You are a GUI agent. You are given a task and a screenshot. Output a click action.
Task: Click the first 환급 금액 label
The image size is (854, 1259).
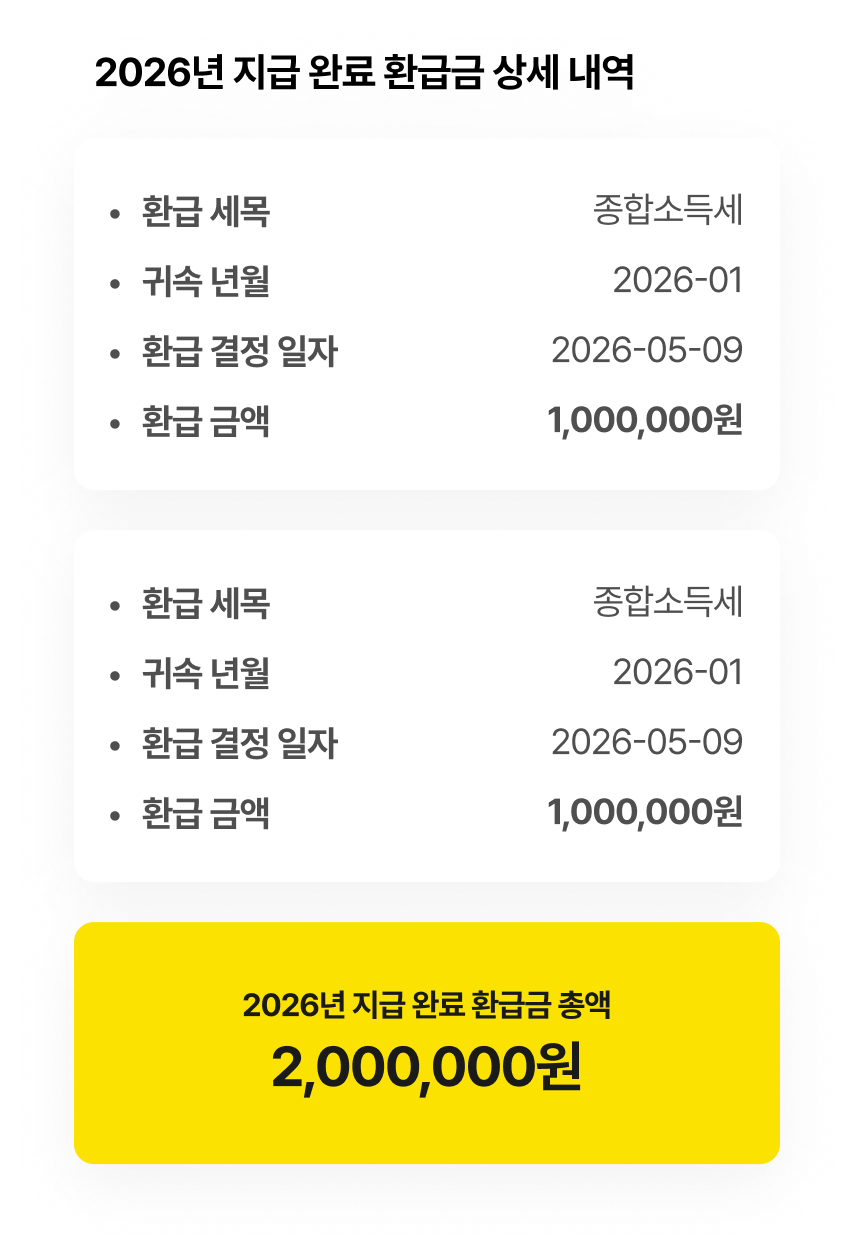[190, 424]
